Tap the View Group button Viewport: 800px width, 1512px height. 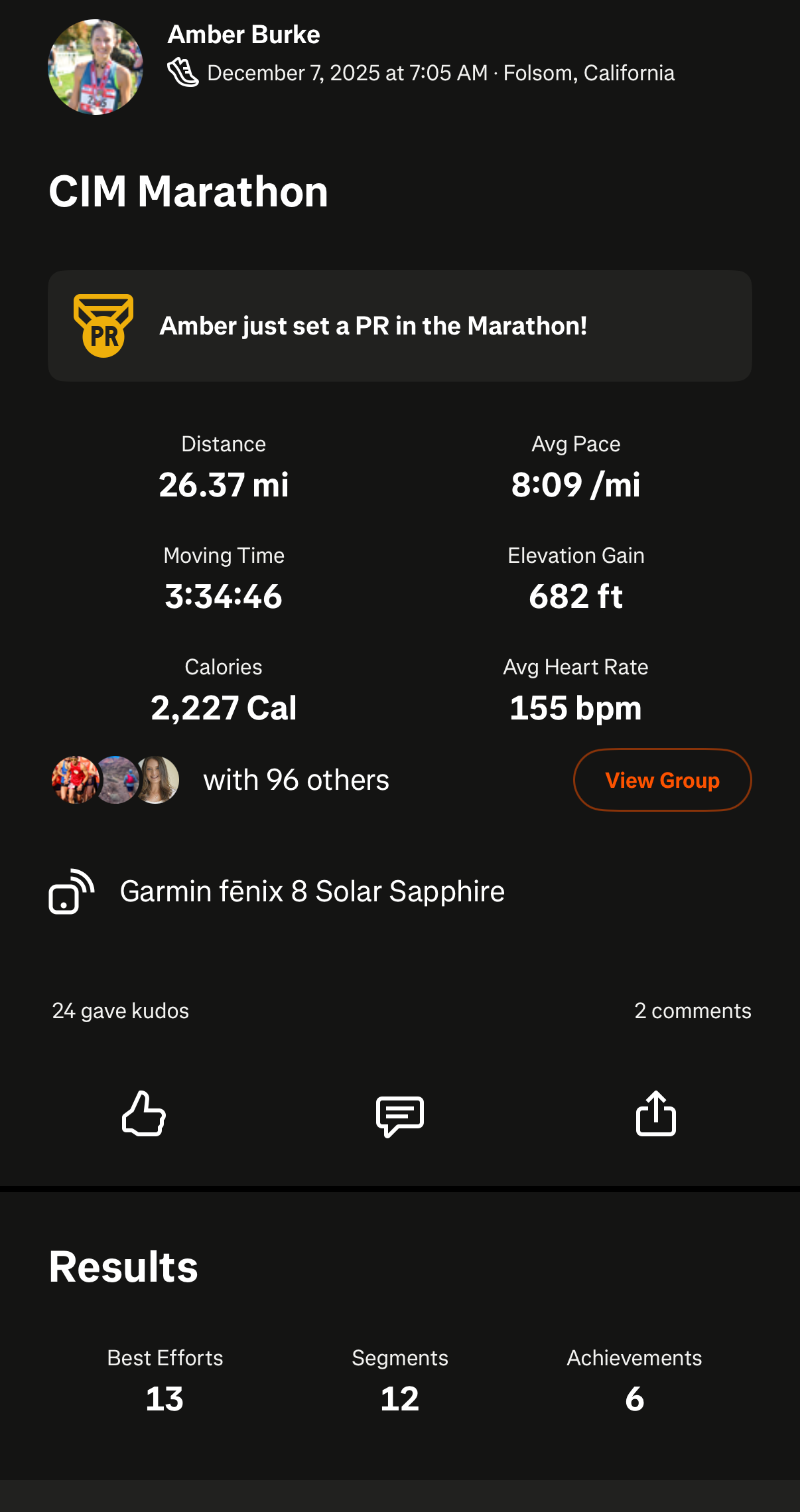(661, 780)
